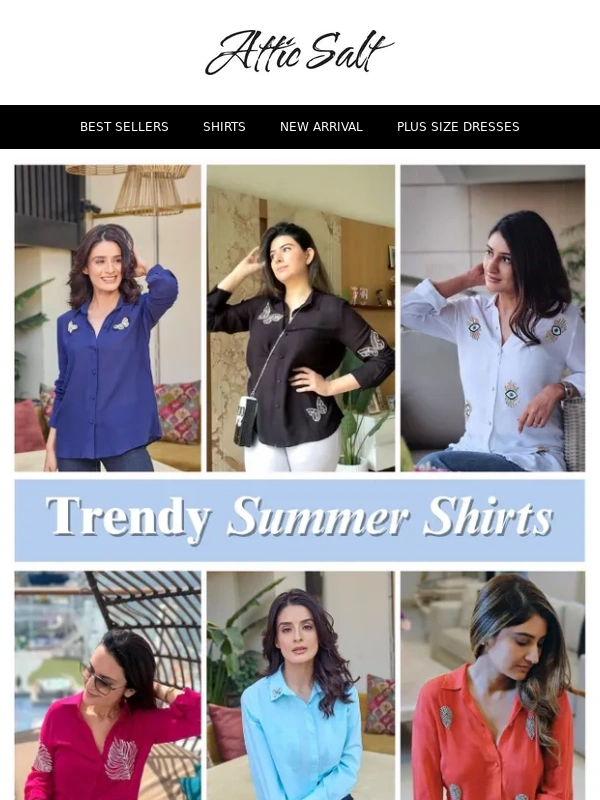Image resolution: width=600 pixels, height=800 pixels.
Task: Browse PLUS SIZE DRESSES
Action: click(458, 127)
